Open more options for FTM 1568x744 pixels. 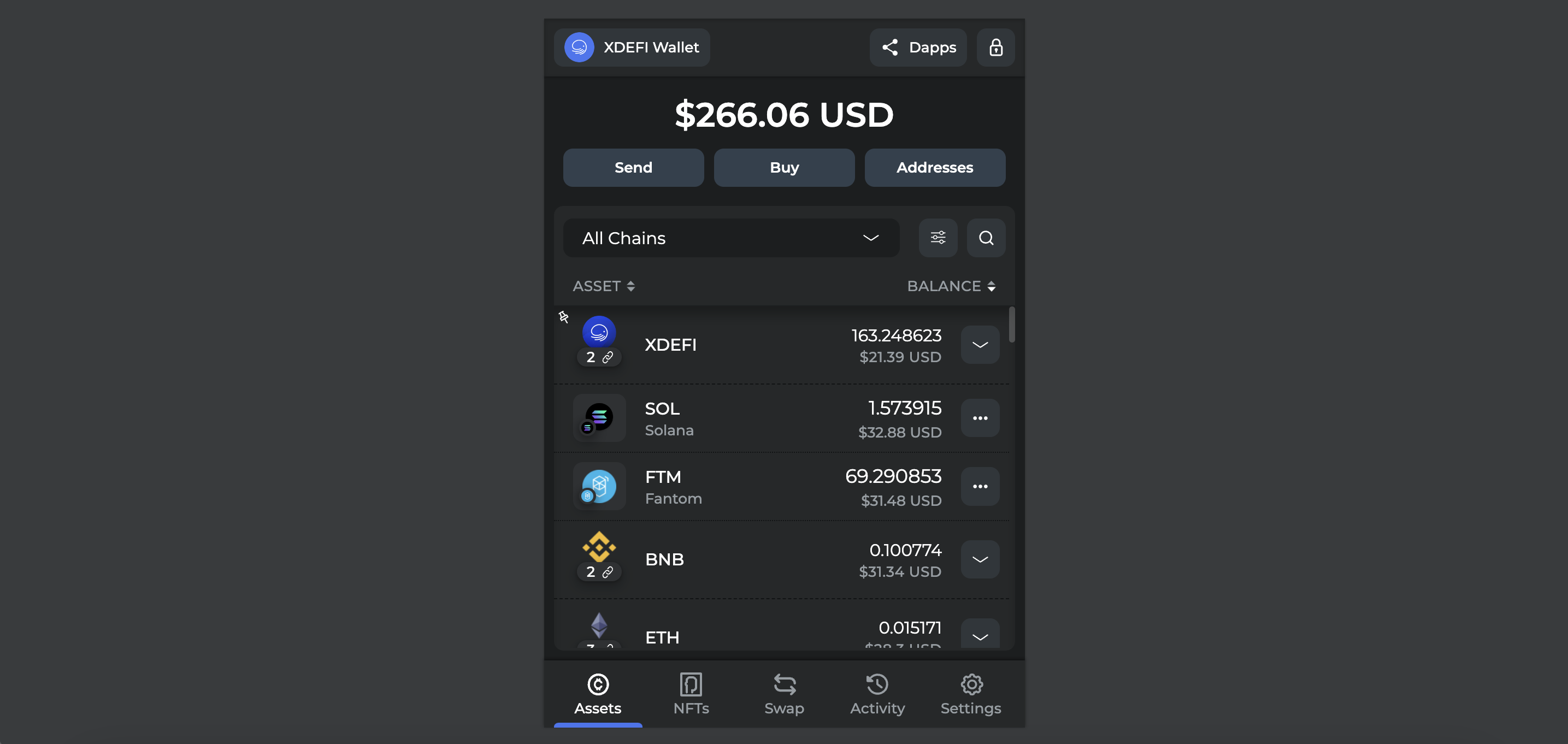click(980, 487)
